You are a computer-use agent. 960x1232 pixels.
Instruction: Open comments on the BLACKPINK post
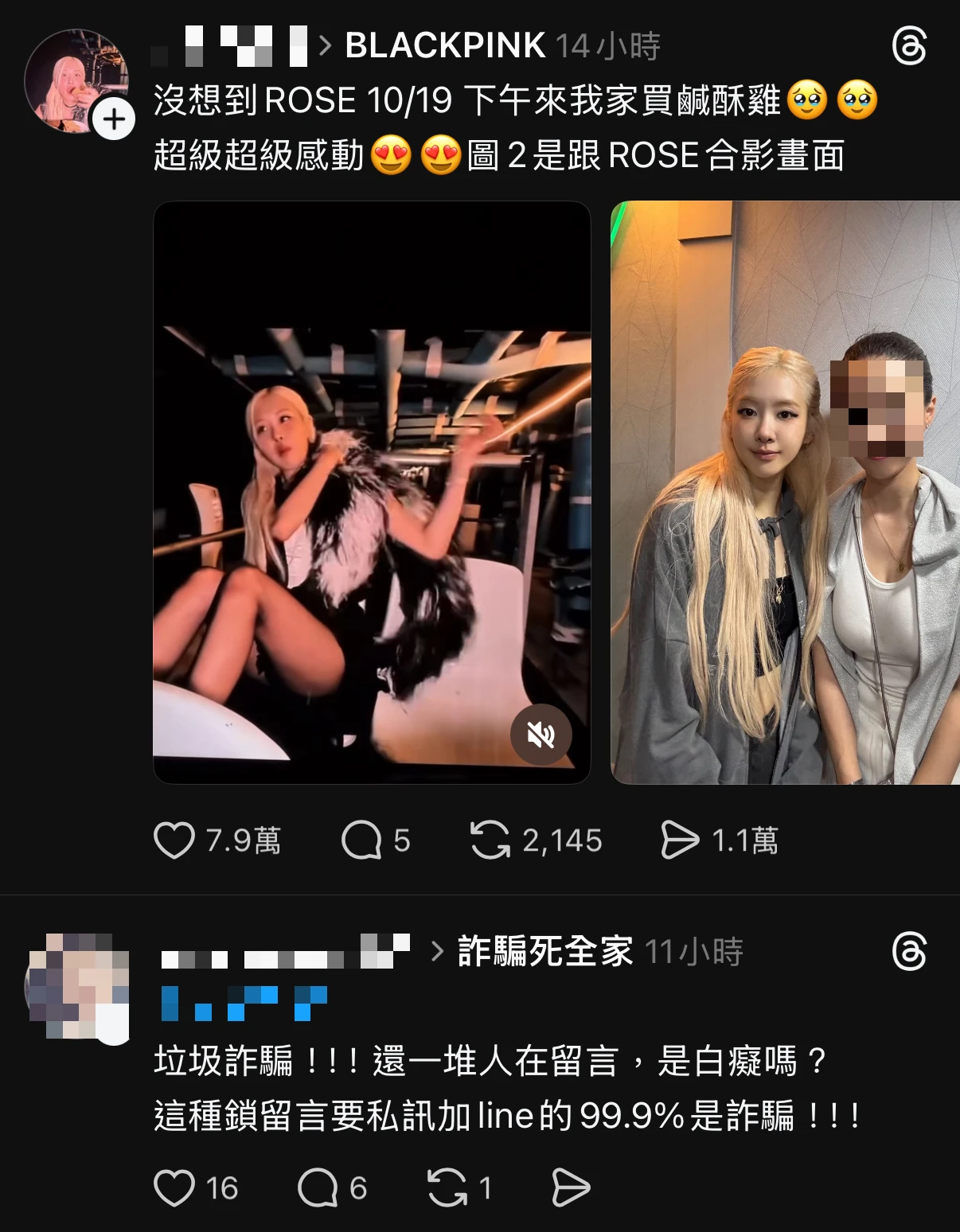(362, 840)
